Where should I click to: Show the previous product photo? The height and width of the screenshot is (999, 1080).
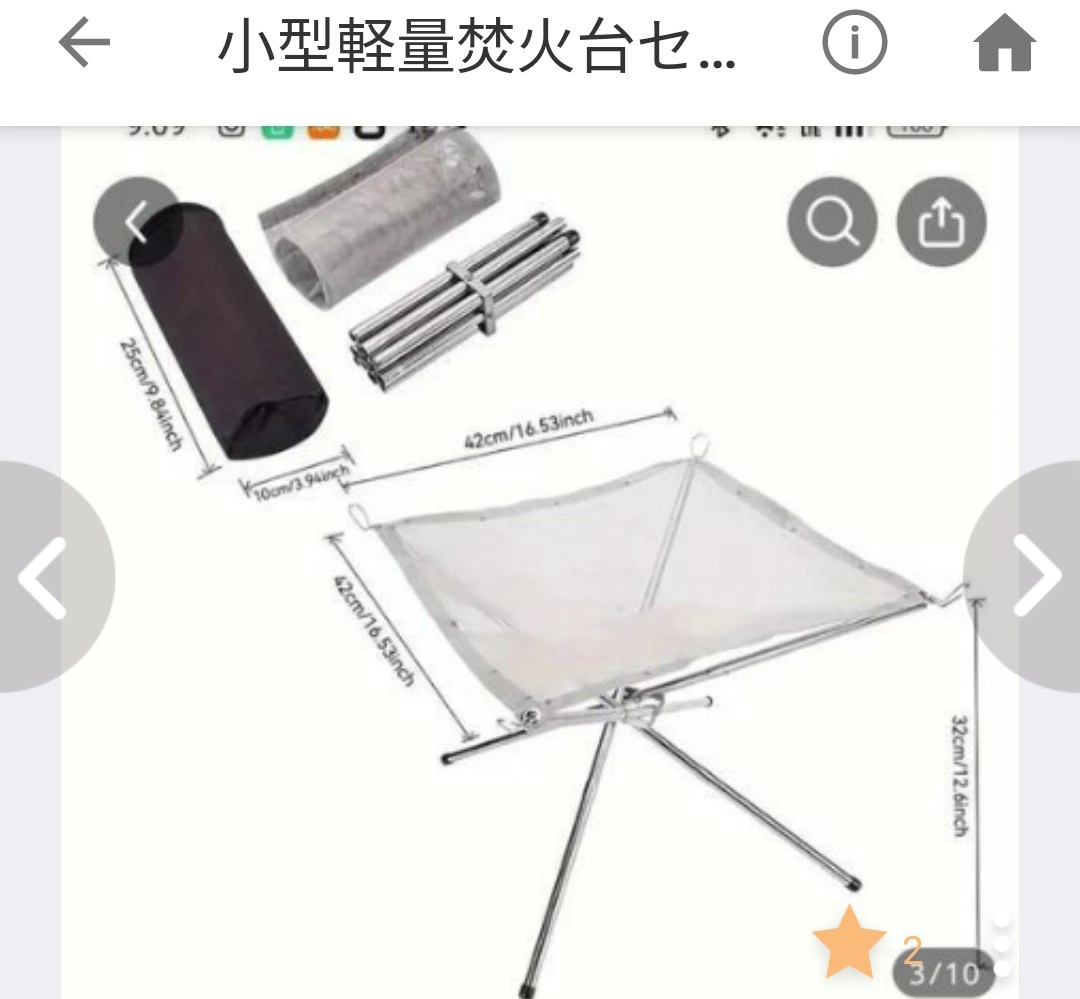tap(44, 576)
